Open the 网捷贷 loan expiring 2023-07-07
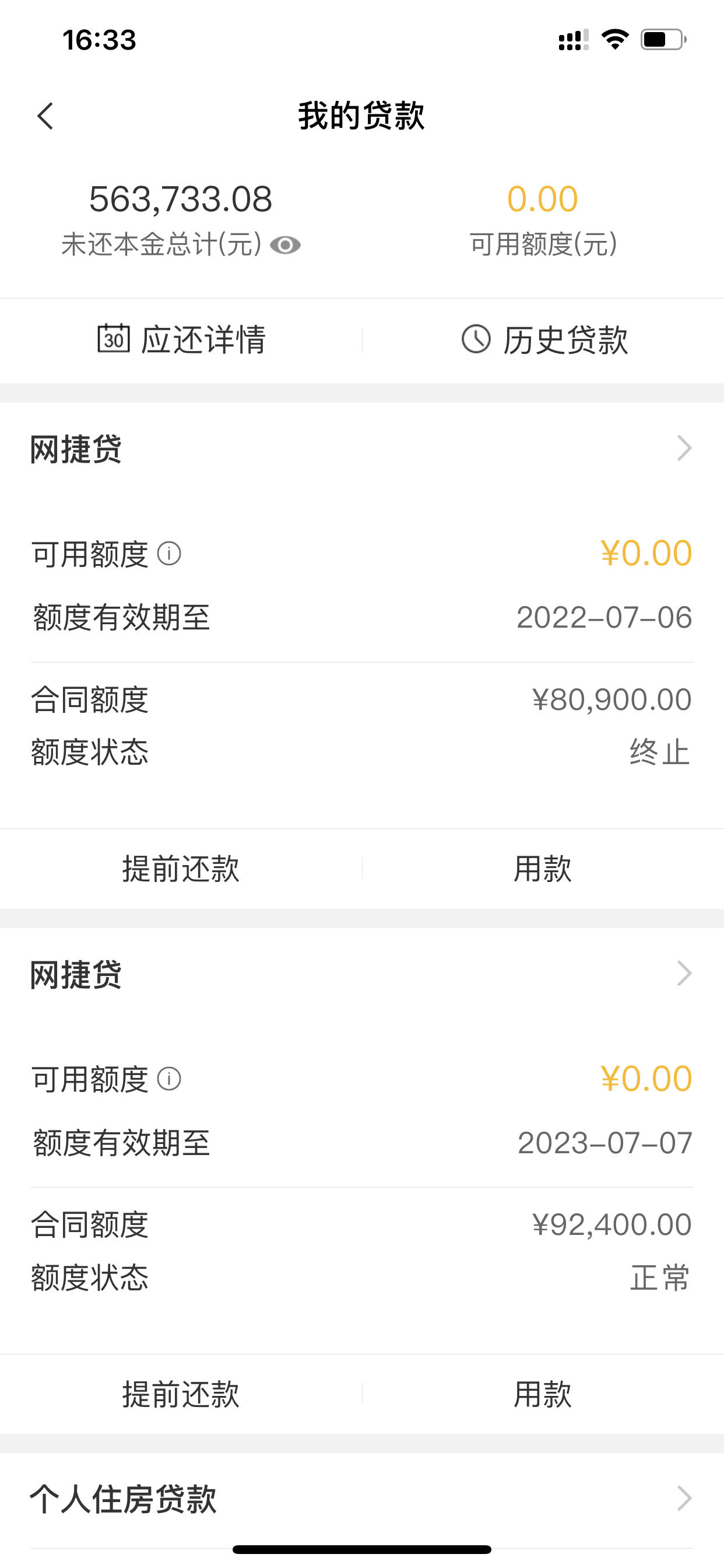Viewport: 724px width, 1568px height. [x=362, y=974]
